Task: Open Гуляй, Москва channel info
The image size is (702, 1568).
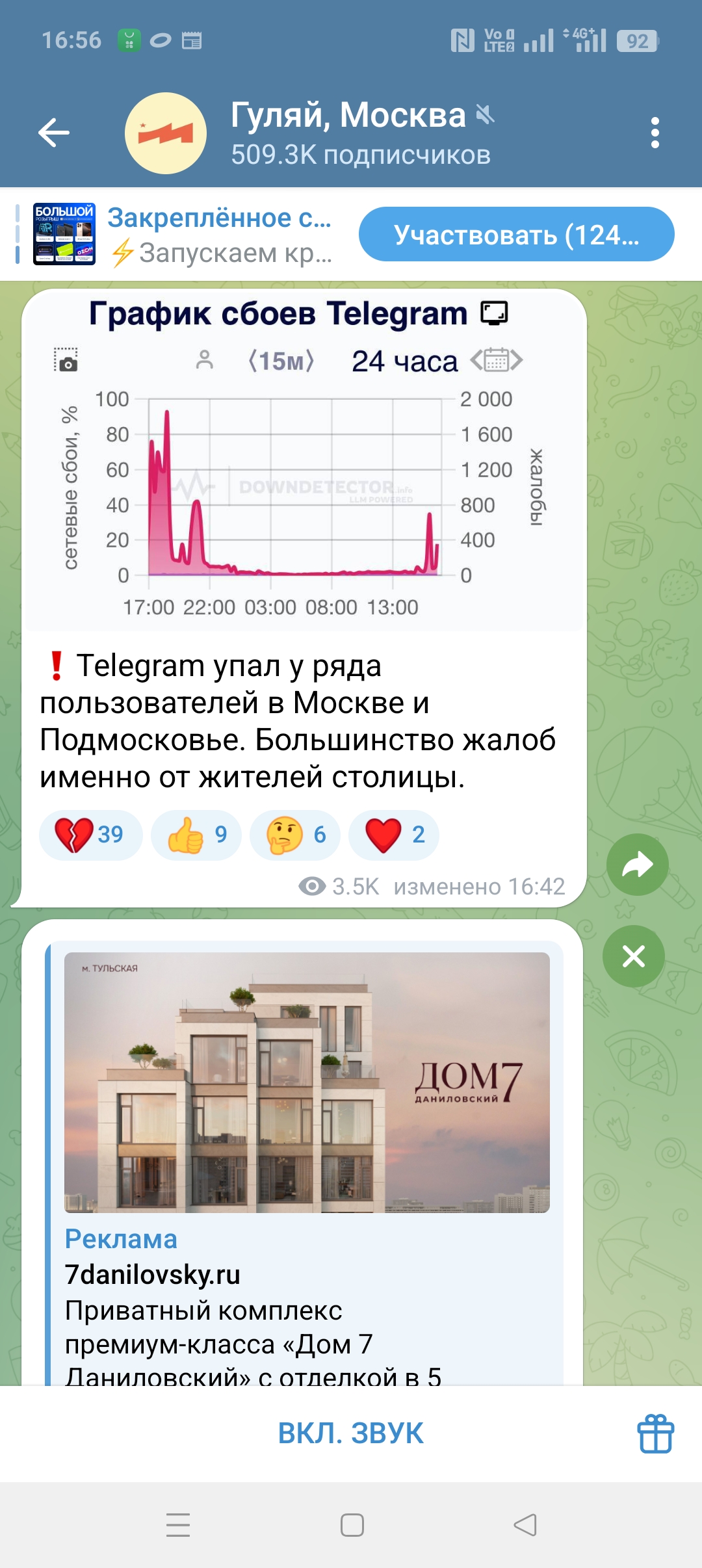Action: click(x=348, y=133)
